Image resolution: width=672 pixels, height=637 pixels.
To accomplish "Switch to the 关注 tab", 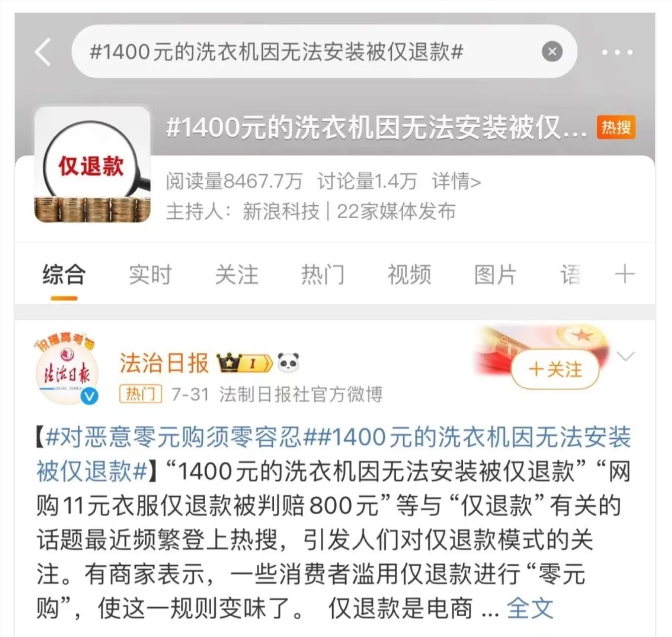I will pos(236,275).
